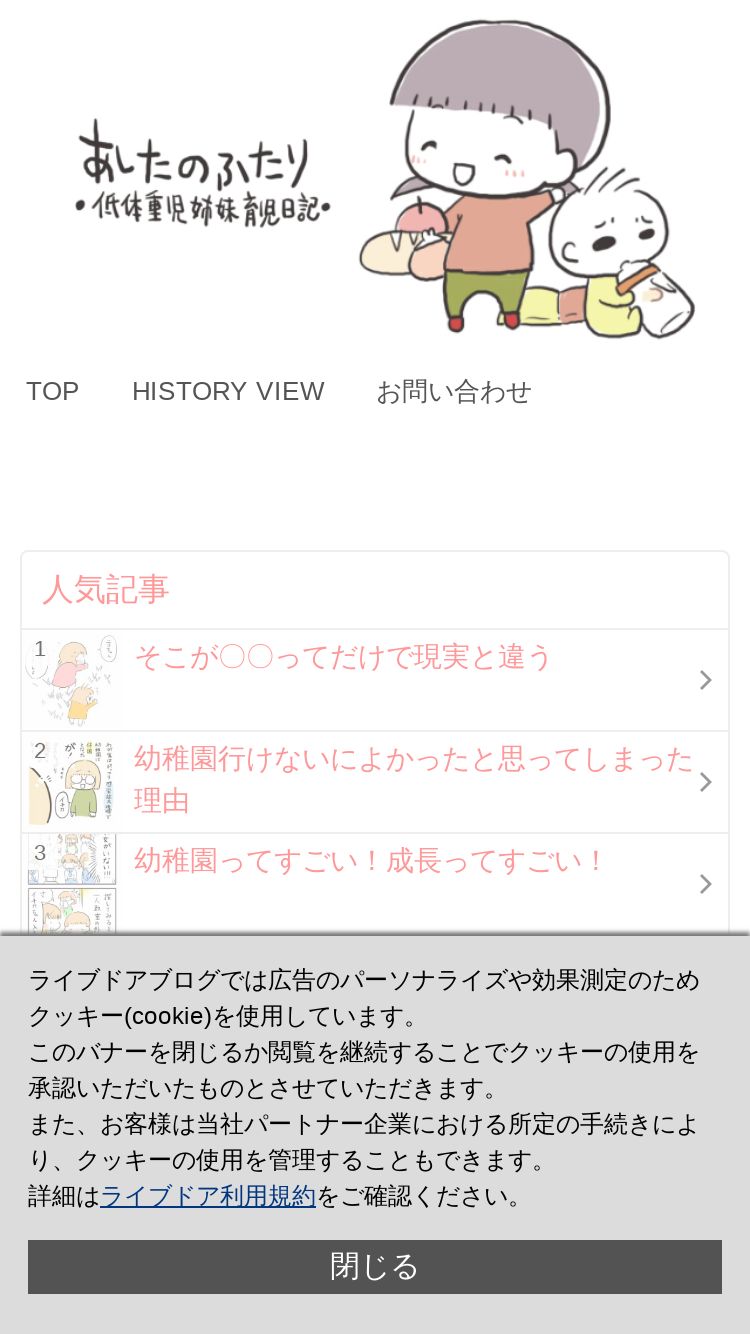The width and height of the screenshot is (750, 1334).
Task: Open the TOP navigation link
Action: click(52, 391)
